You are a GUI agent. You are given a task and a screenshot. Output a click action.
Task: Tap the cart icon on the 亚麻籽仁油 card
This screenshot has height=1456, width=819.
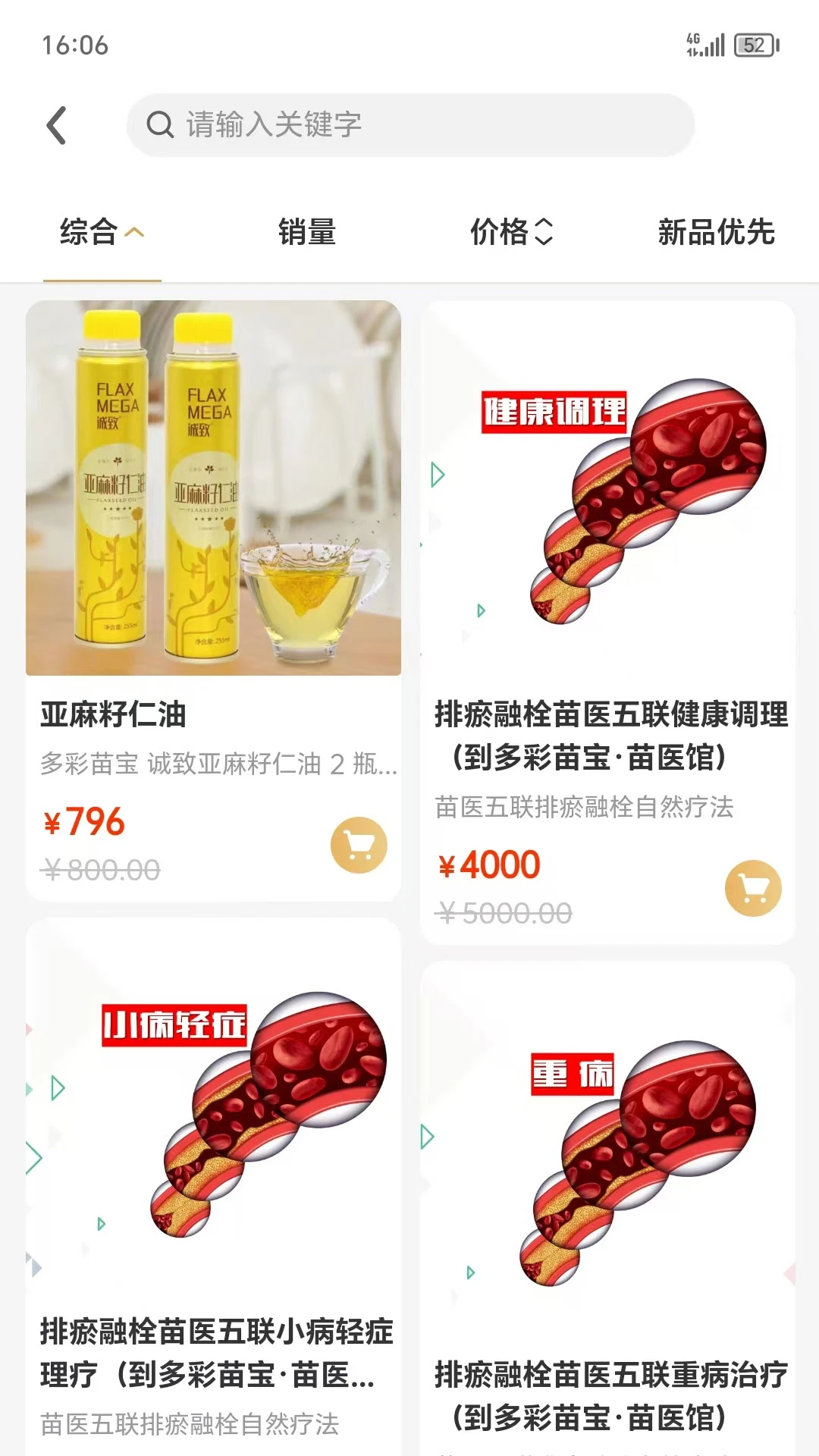click(x=359, y=845)
